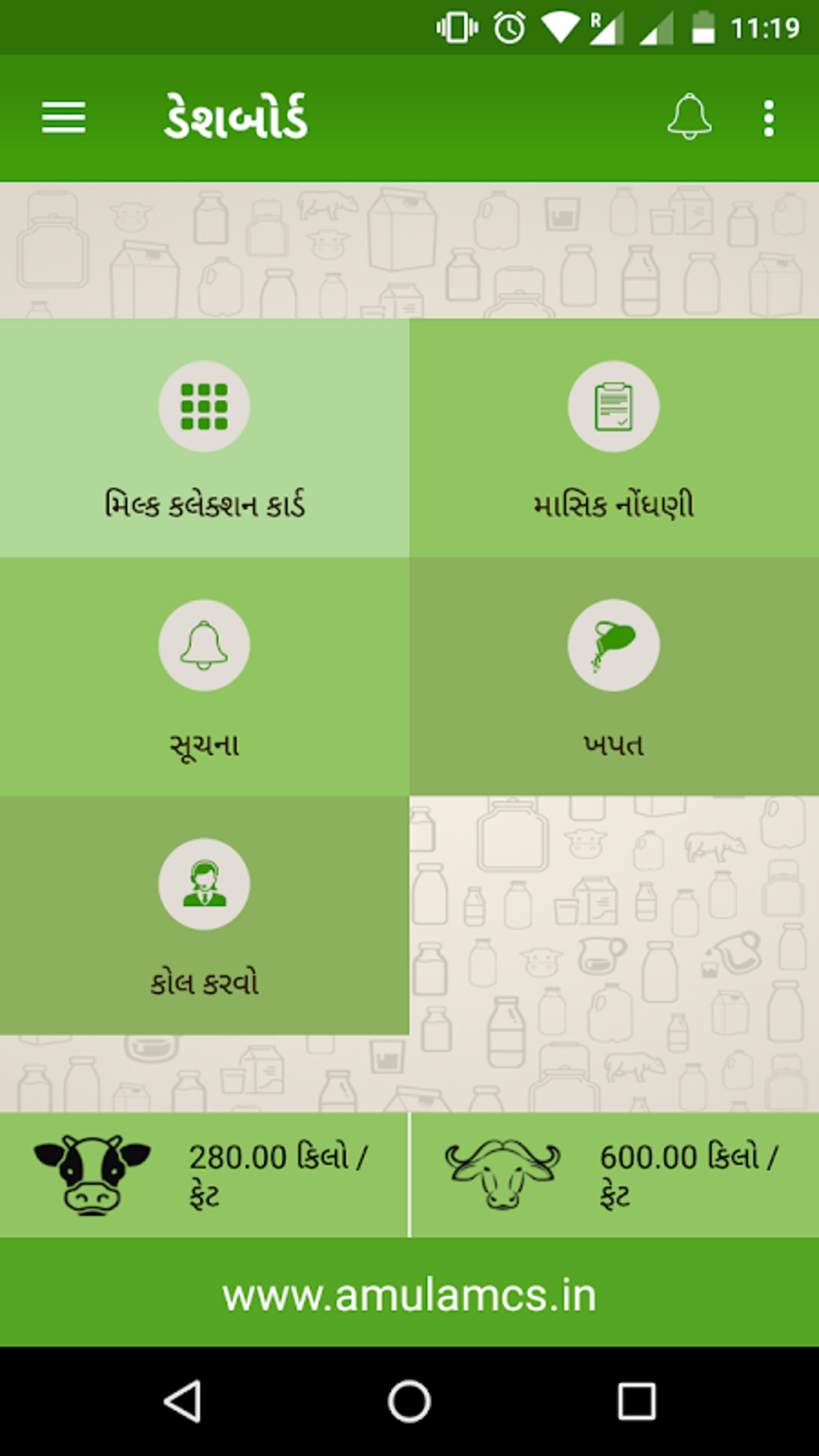819x1456 pixels.
Task: Open the notifications bell in the app bar
Action: [x=689, y=117]
